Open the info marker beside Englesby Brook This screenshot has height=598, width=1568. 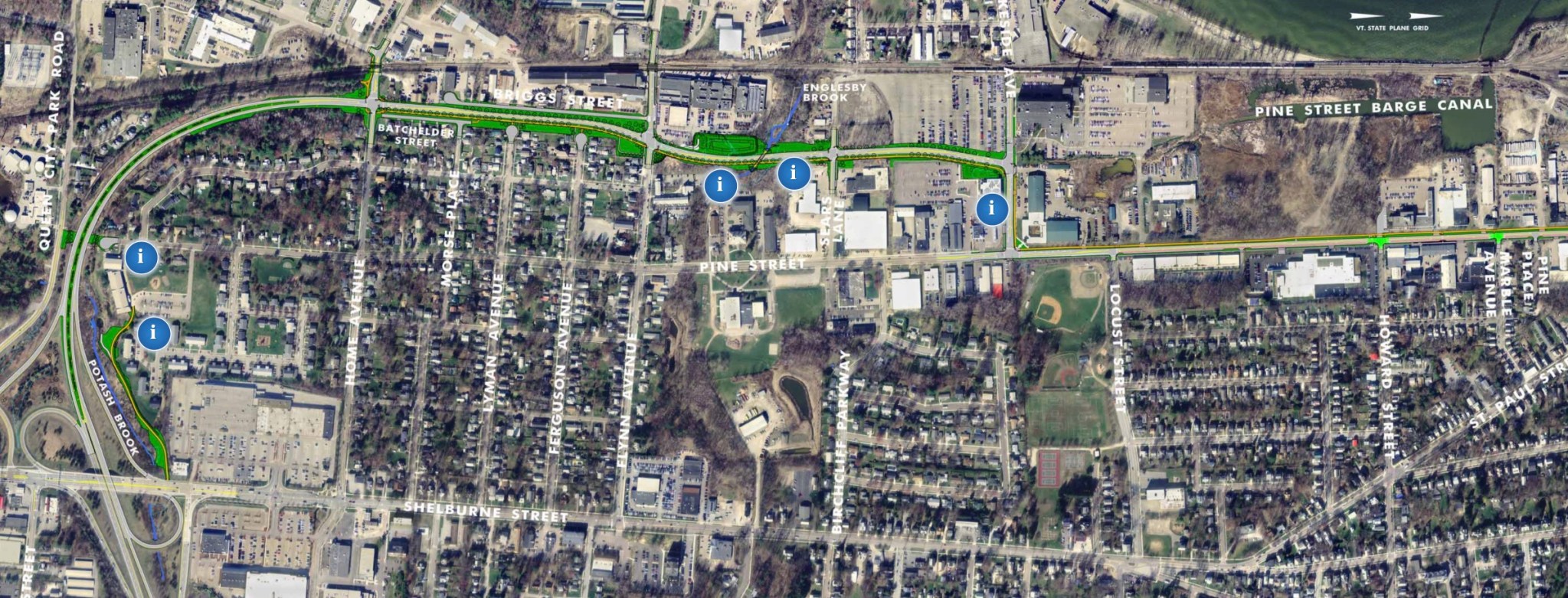point(720,185)
